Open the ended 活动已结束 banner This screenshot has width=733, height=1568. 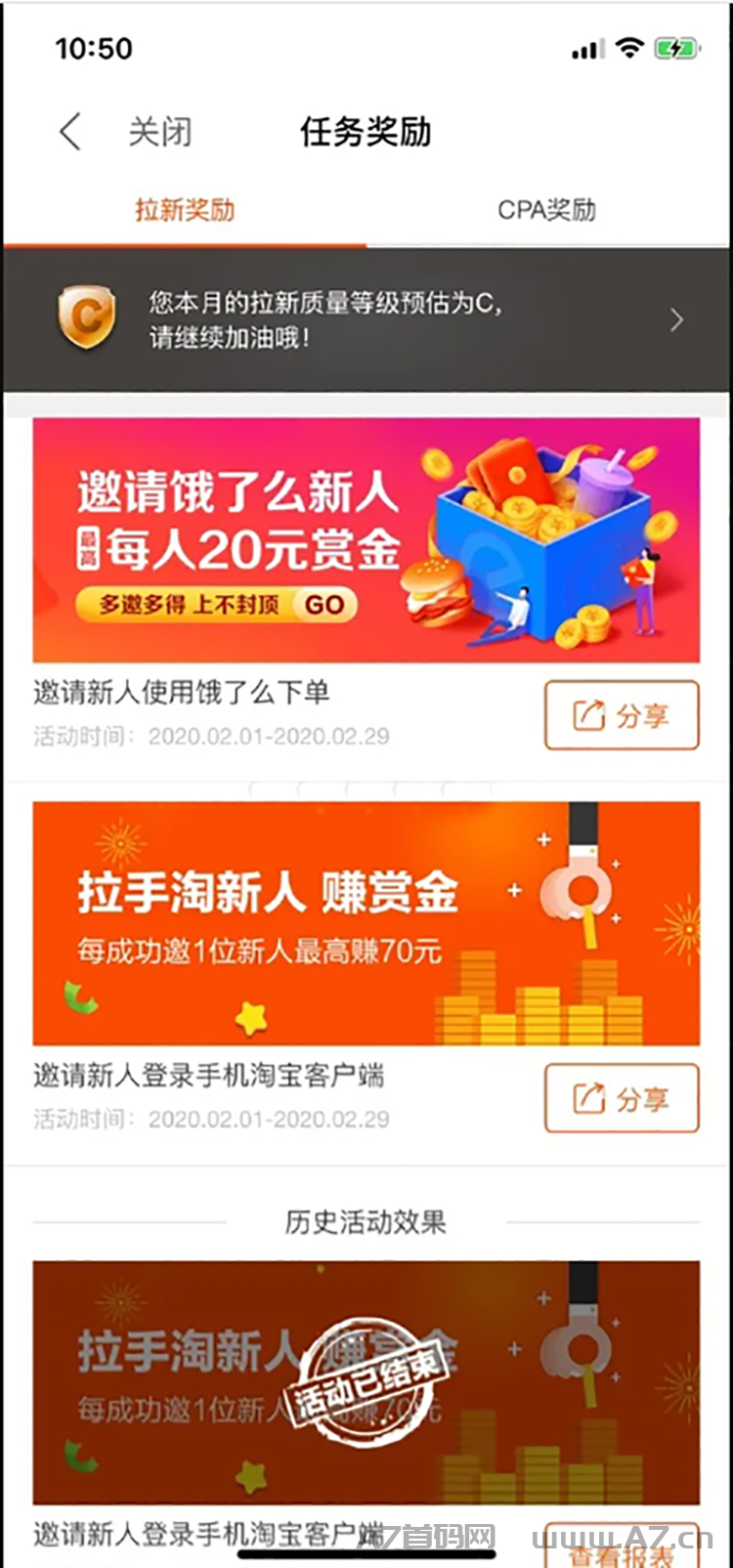point(366,1382)
